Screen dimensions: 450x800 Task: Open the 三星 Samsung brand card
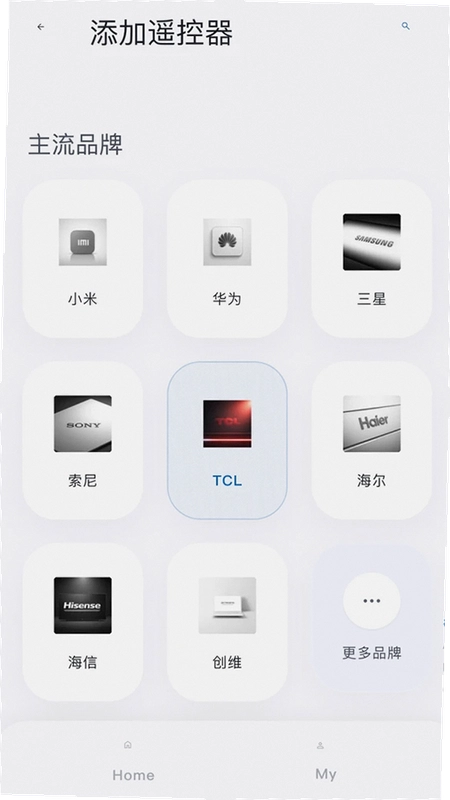coord(371,259)
